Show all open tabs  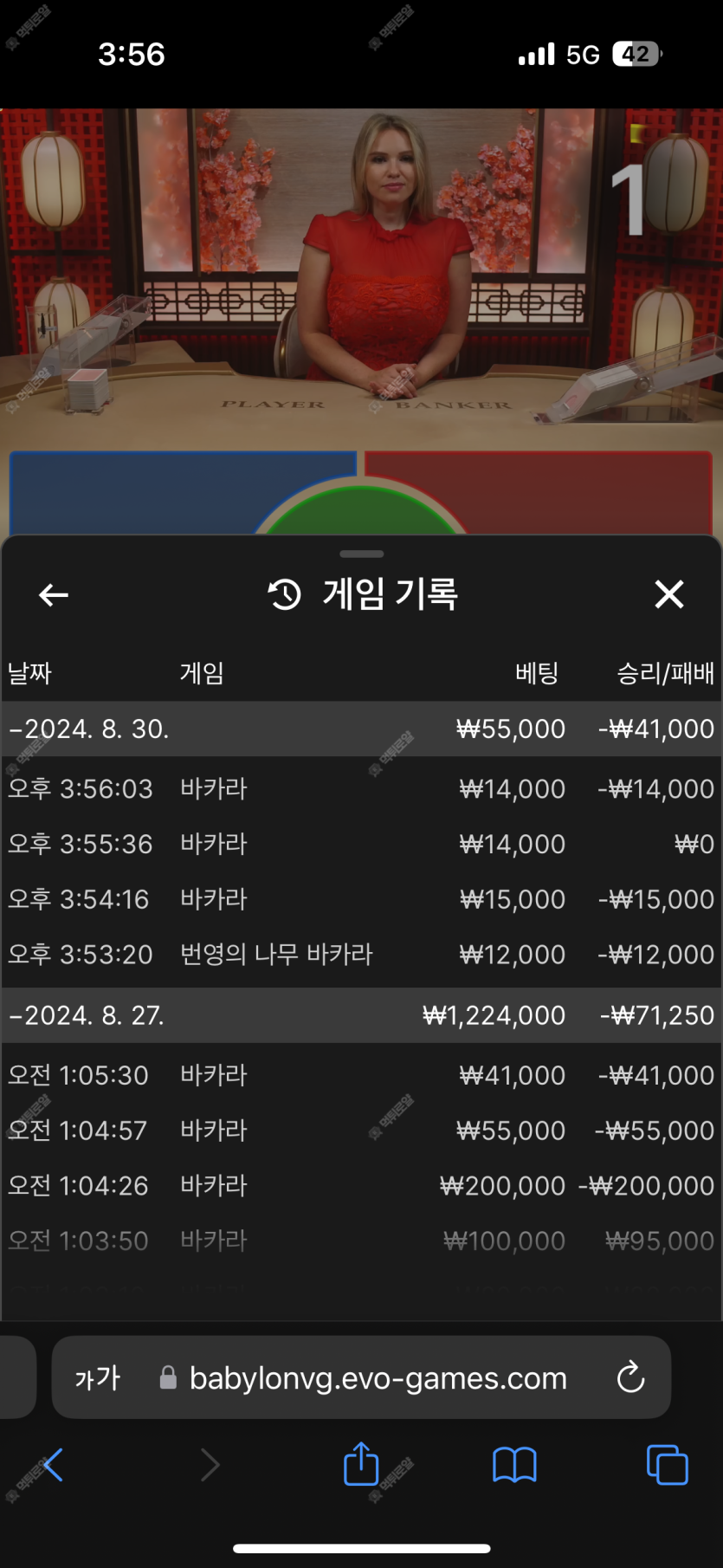click(667, 1465)
